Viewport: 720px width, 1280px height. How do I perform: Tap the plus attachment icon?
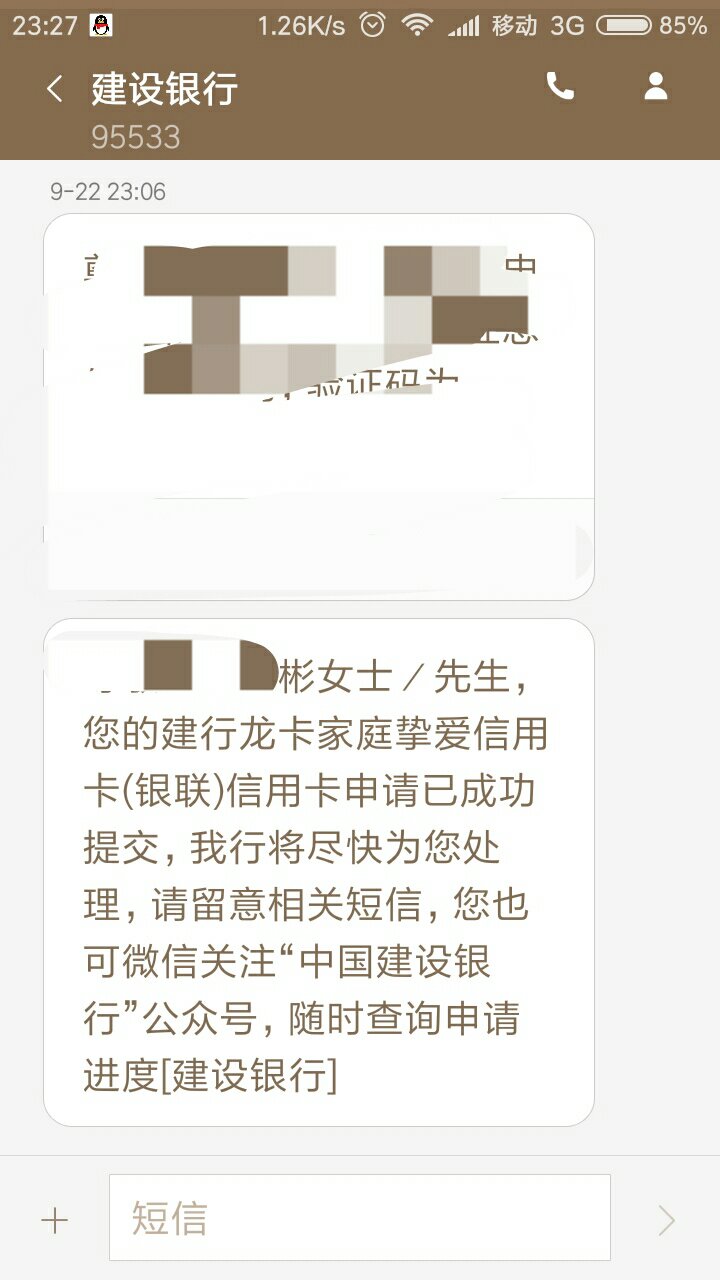tap(54, 1220)
